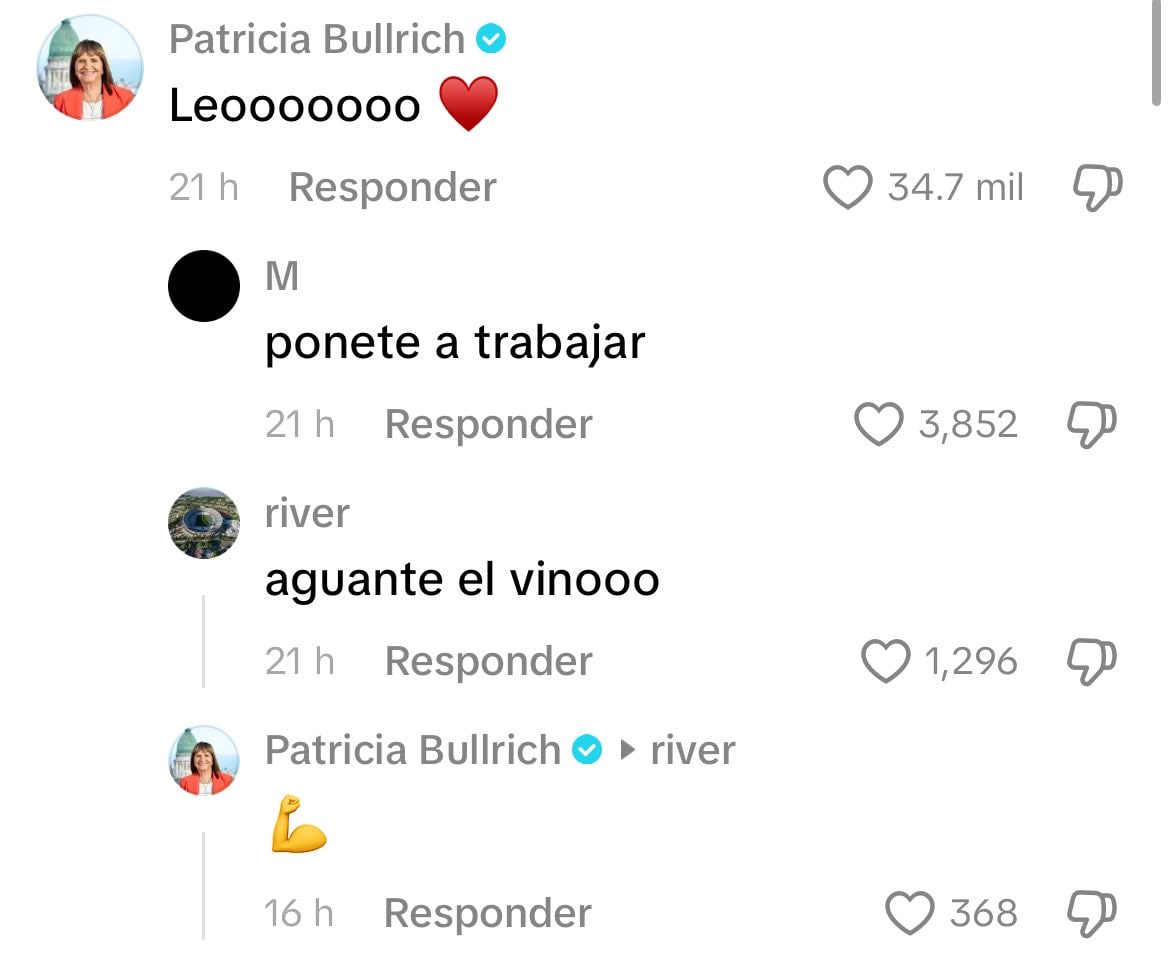Reply to the "Leooooooo" comment
The image size is (1169, 963).
(392, 187)
